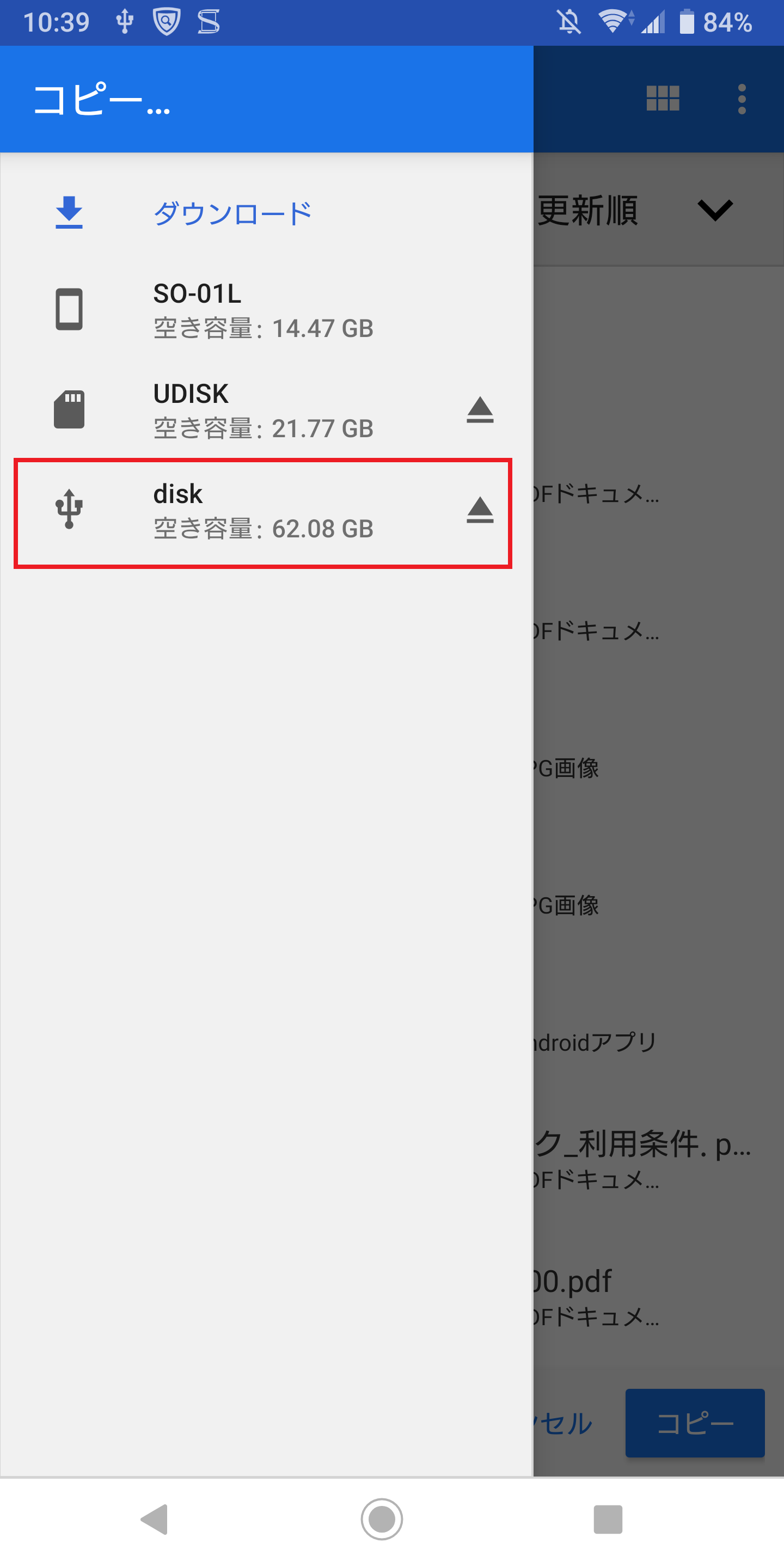Tap the コピー button
Screen dimensions: 784x1568
pos(695,1423)
